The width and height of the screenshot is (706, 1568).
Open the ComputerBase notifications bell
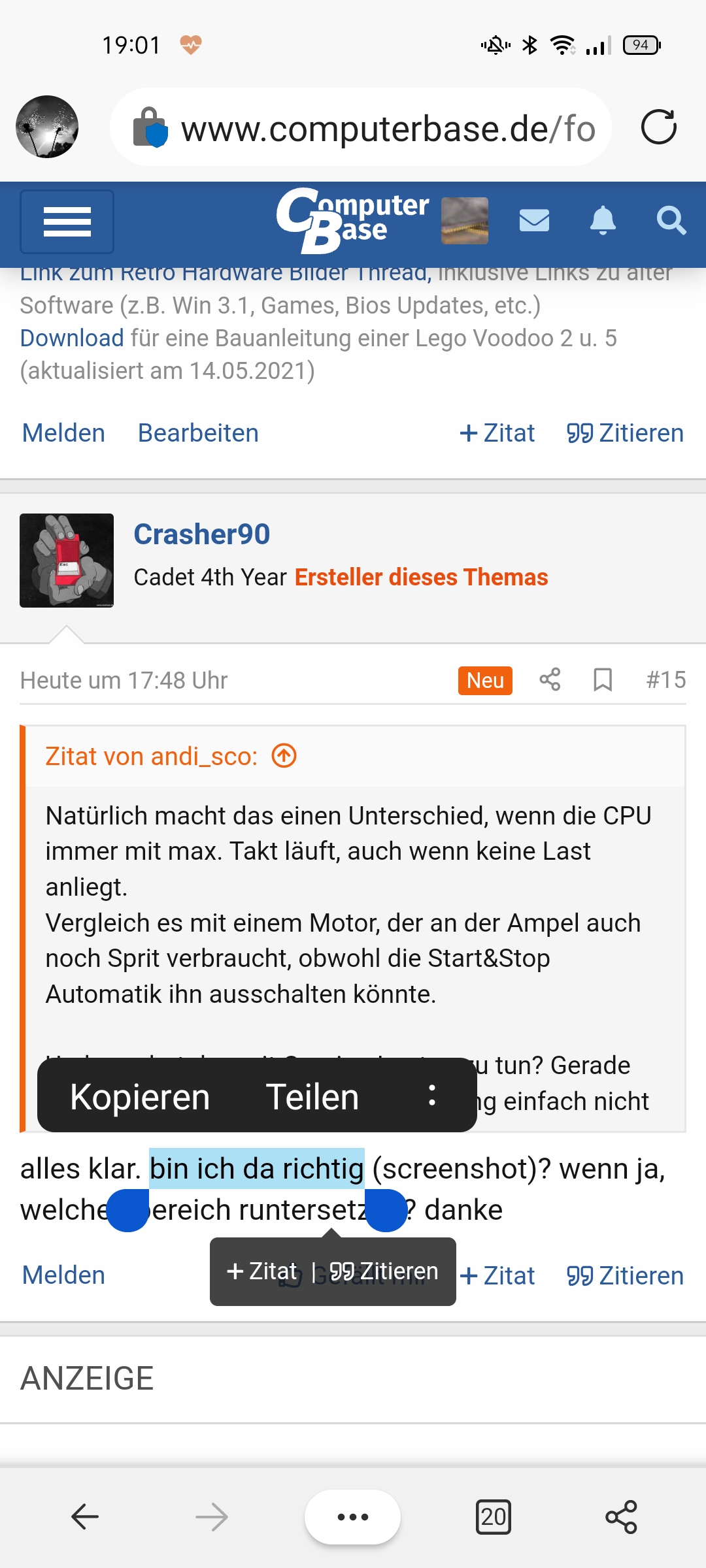pos(602,222)
